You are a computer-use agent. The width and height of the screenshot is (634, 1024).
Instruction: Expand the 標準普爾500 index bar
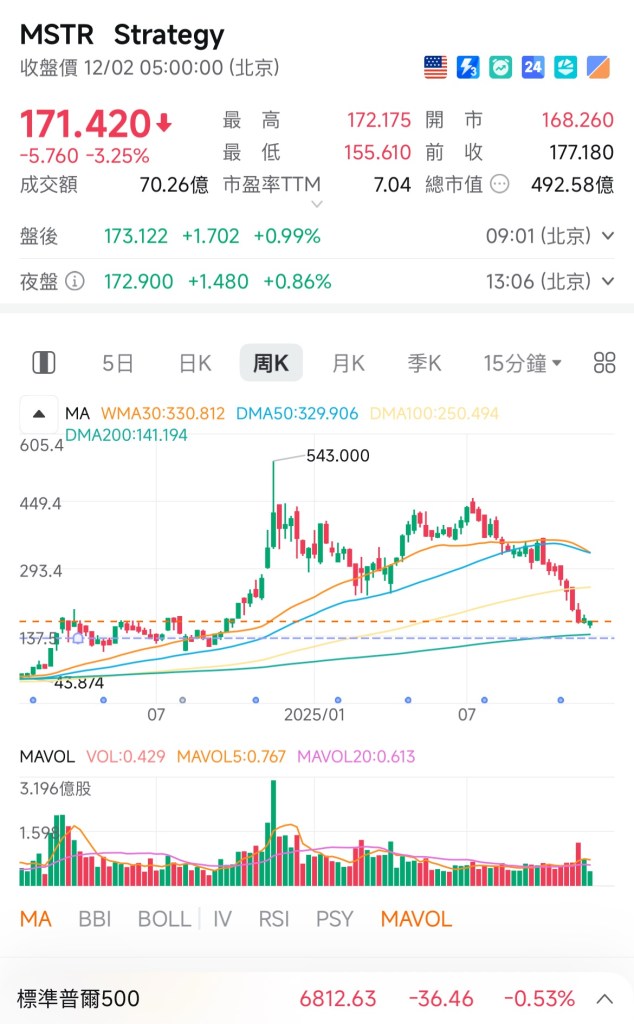pyautogui.click(x=605, y=998)
